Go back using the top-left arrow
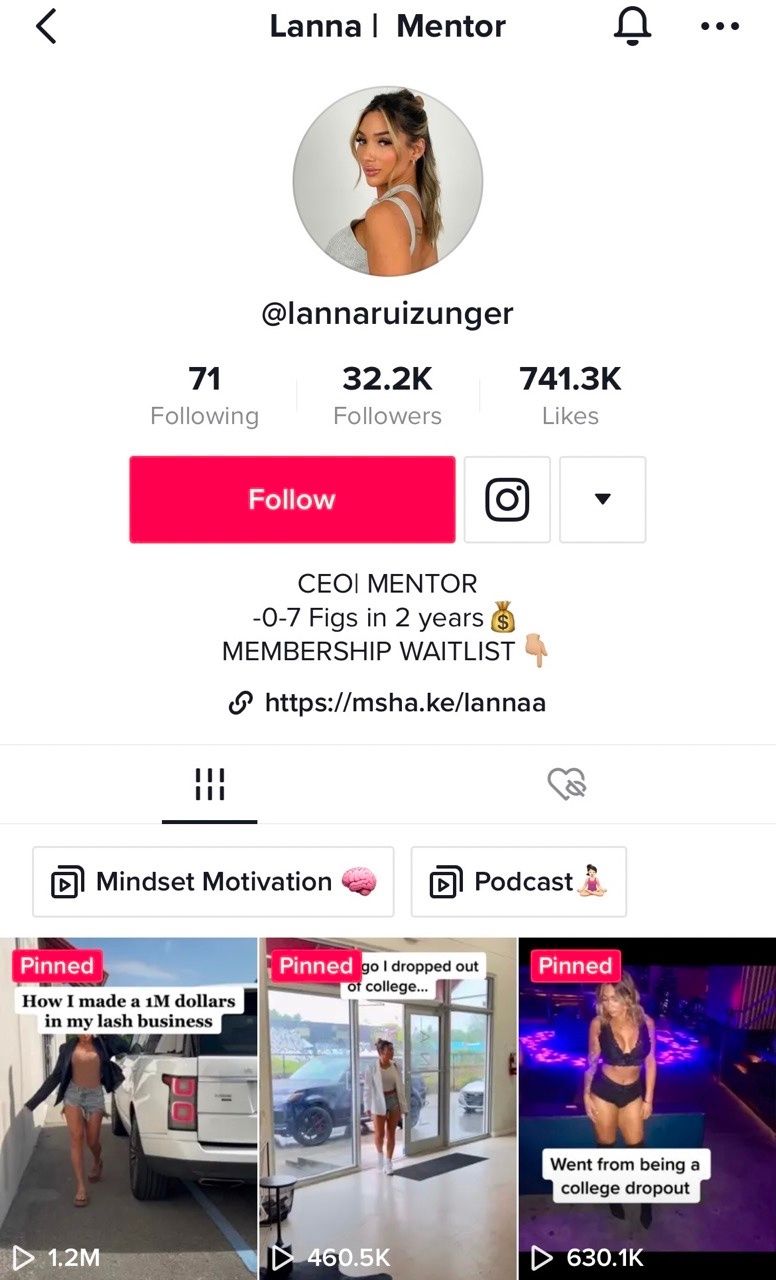The image size is (776, 1280). coord(46,27)
